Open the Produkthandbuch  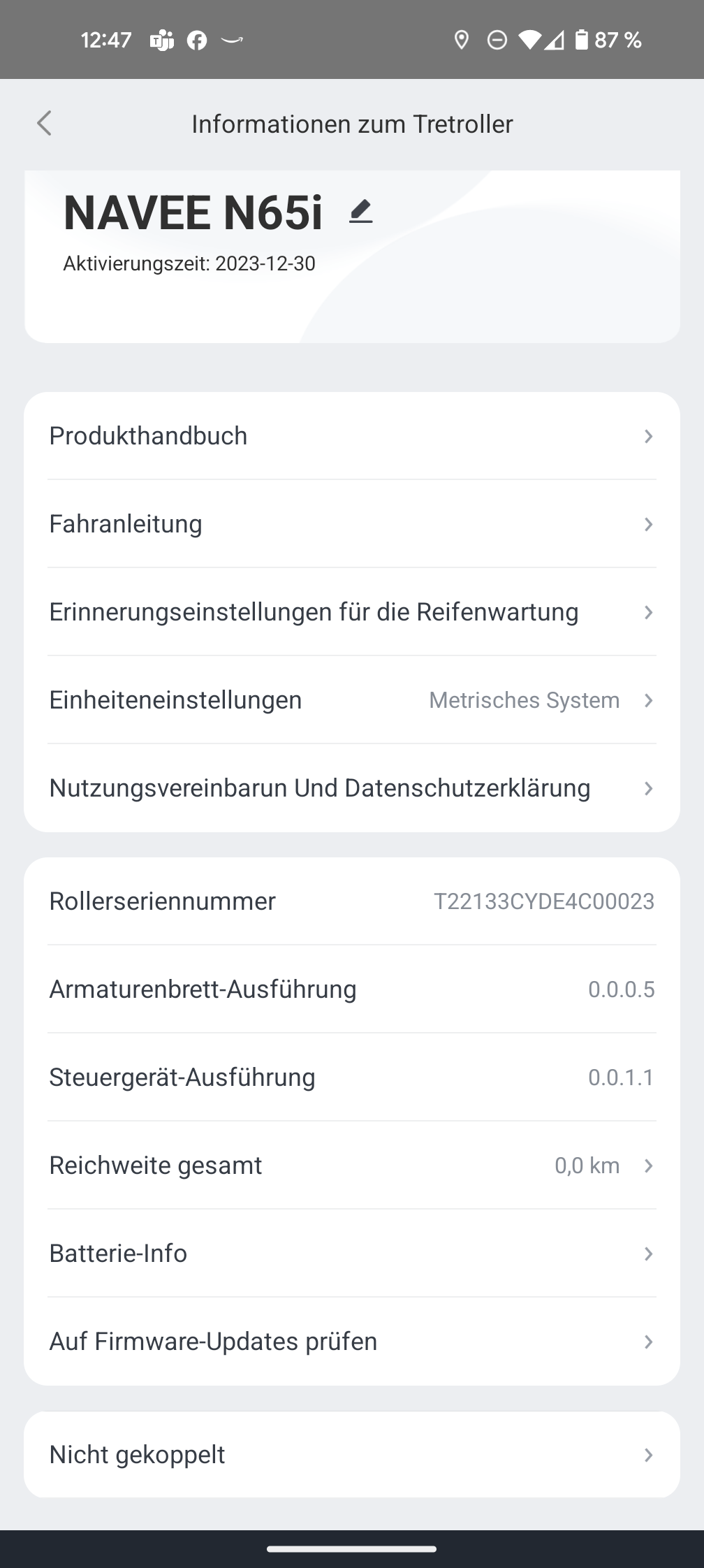(352, 436)
